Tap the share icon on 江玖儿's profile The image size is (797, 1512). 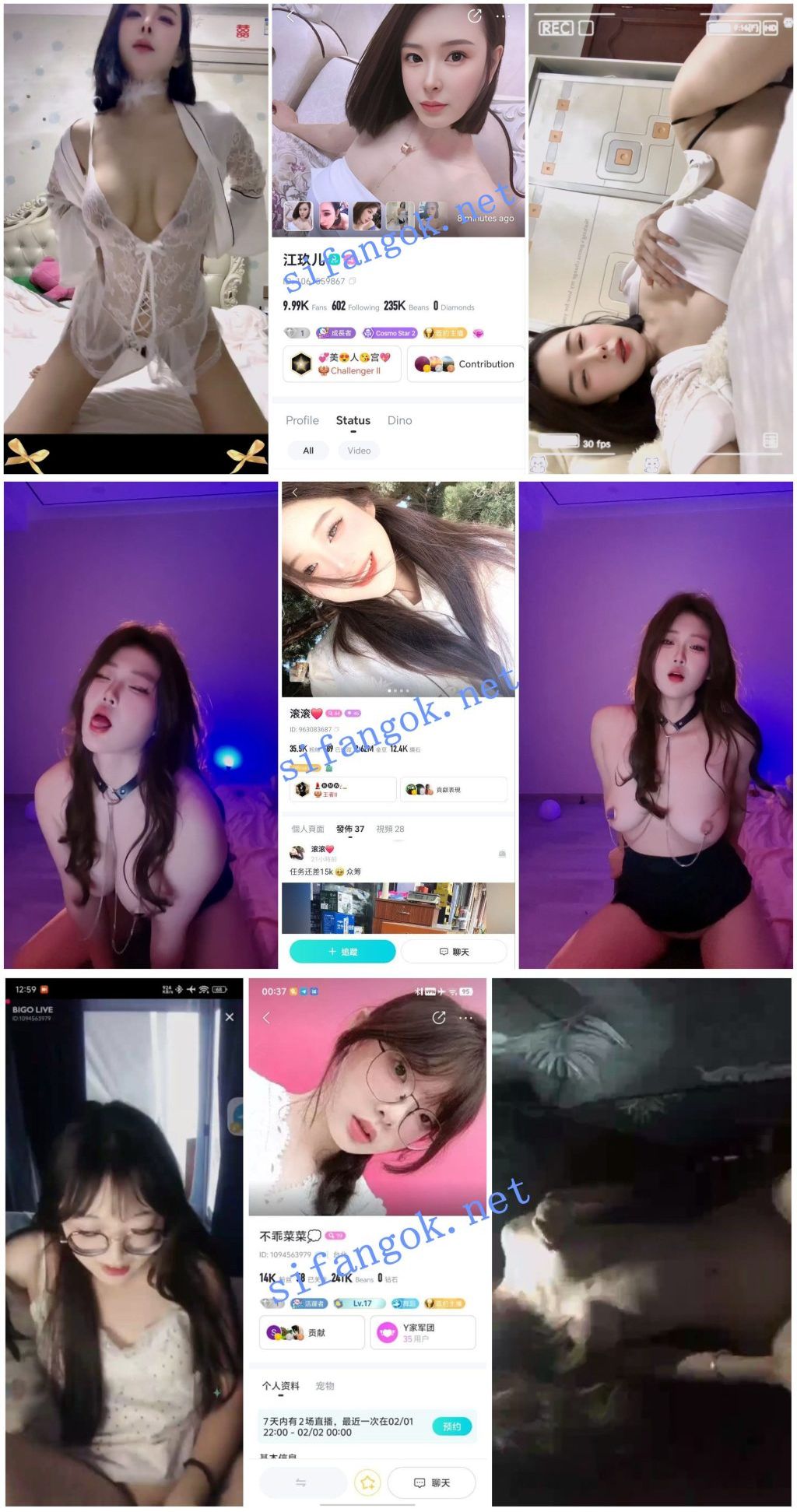(x=476, y=16)
